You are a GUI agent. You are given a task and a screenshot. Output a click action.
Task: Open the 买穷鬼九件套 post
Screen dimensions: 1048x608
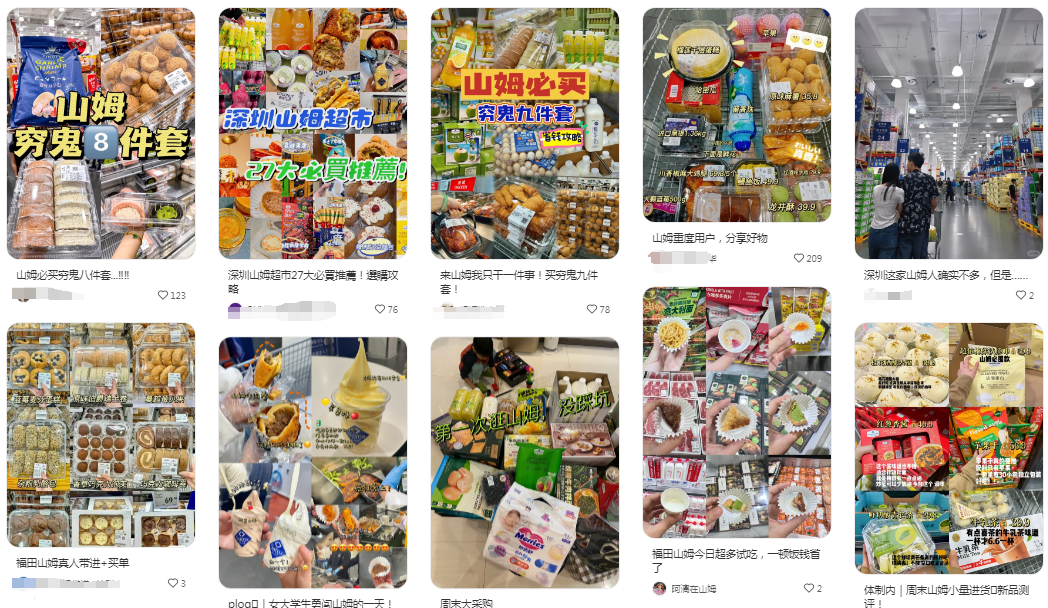(x=525, y=133)
